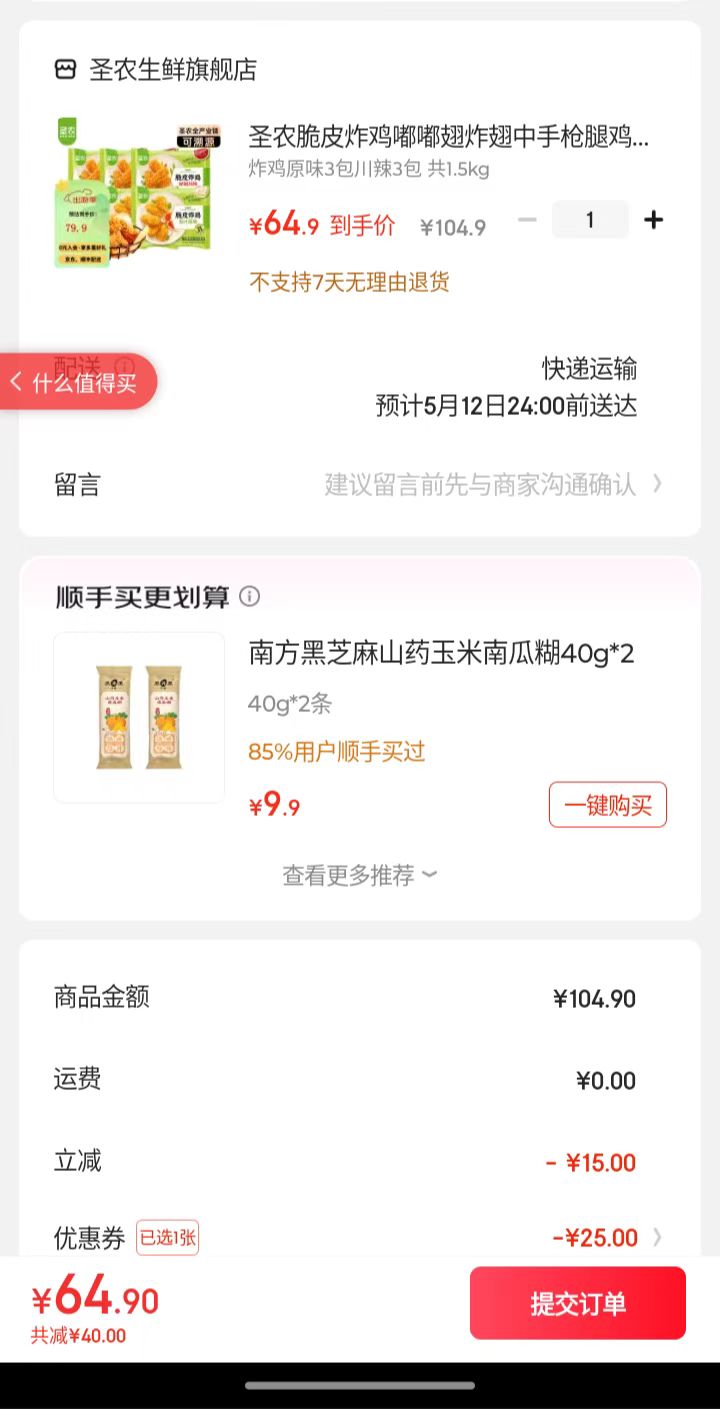Open the 圣农生鲜旗舰店 store page
Screen dimensions: 720x1409
click(172, 70)
